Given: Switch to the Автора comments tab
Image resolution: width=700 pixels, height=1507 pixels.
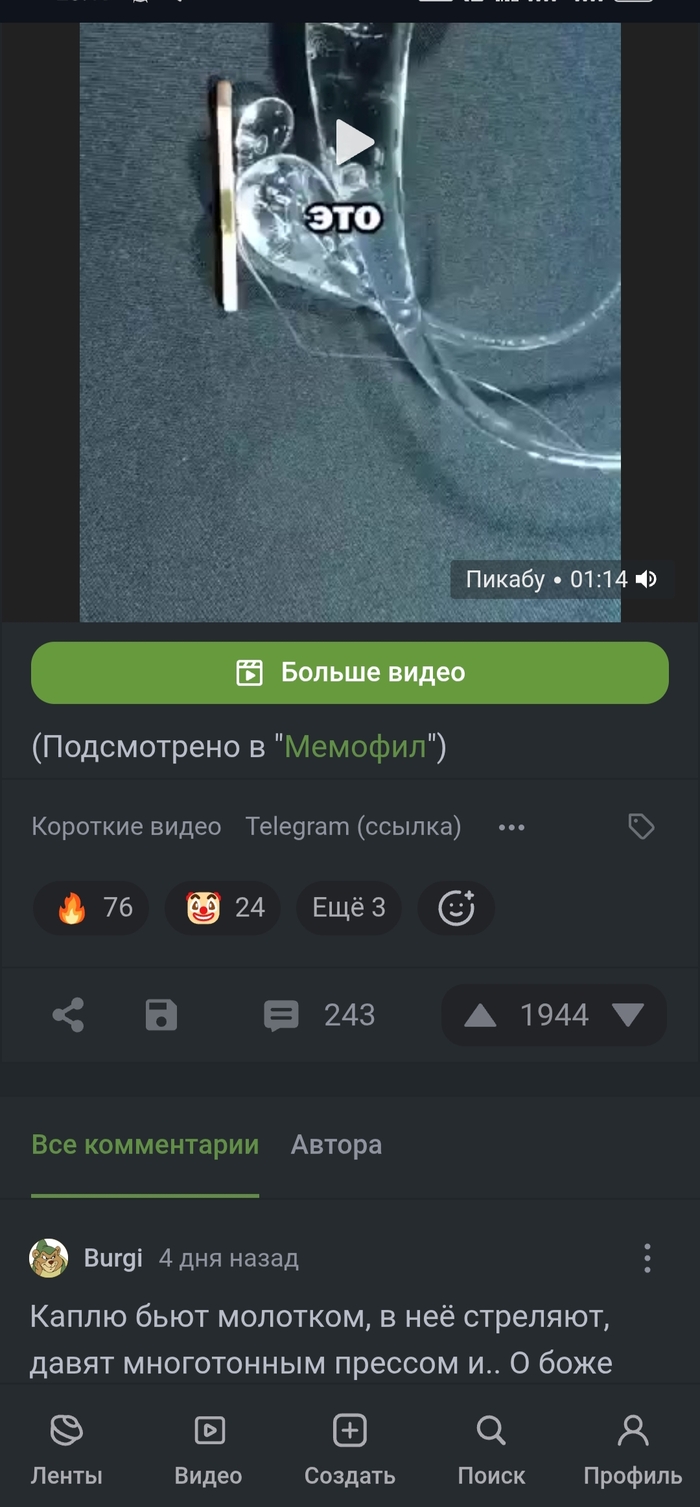Looking at the screenshot, I should [x=336, y=1145].
